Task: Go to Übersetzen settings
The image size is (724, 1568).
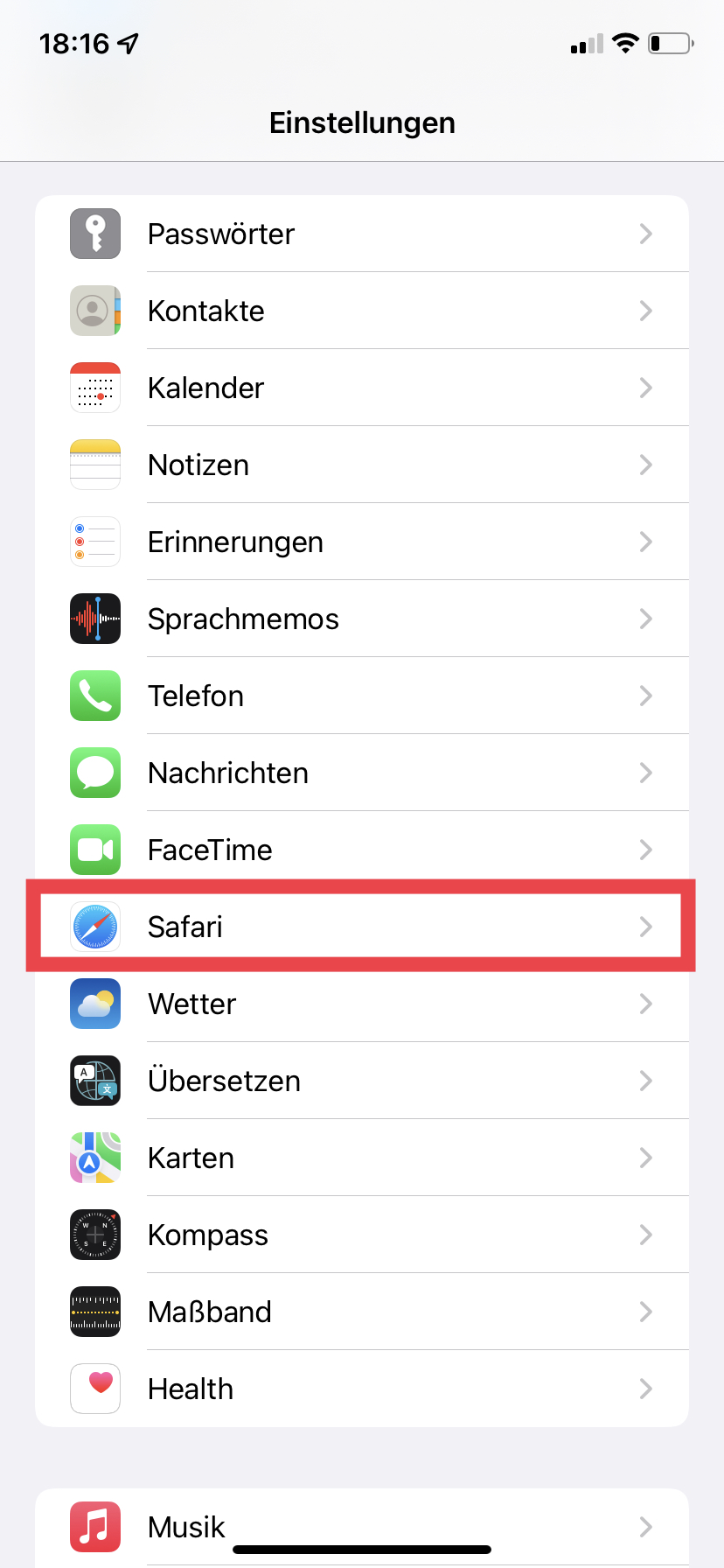Action: pyautogui.click(x=362, y=1081)
